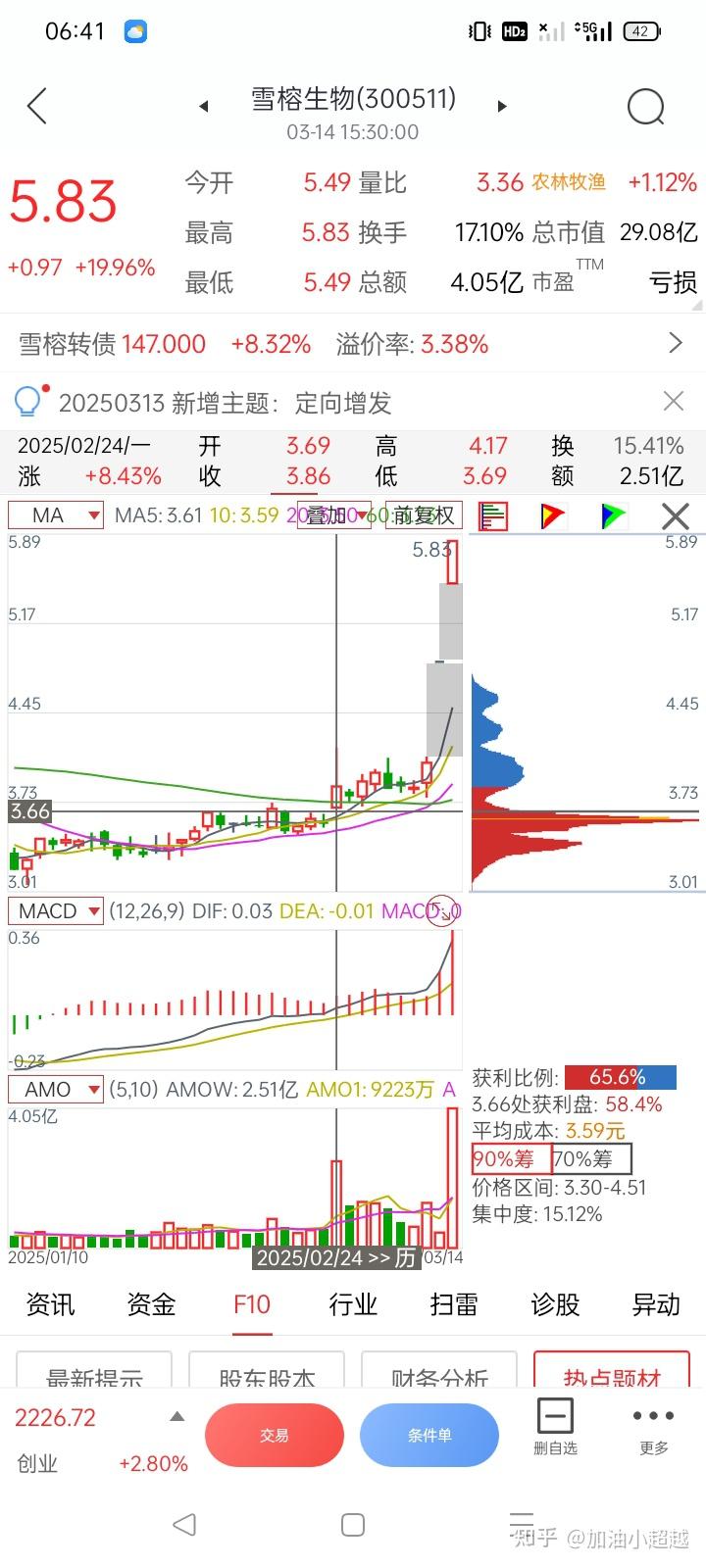Tap the lightbulb theme alert icon
This screenshot has height=1568, width=706.
(27, 400)
